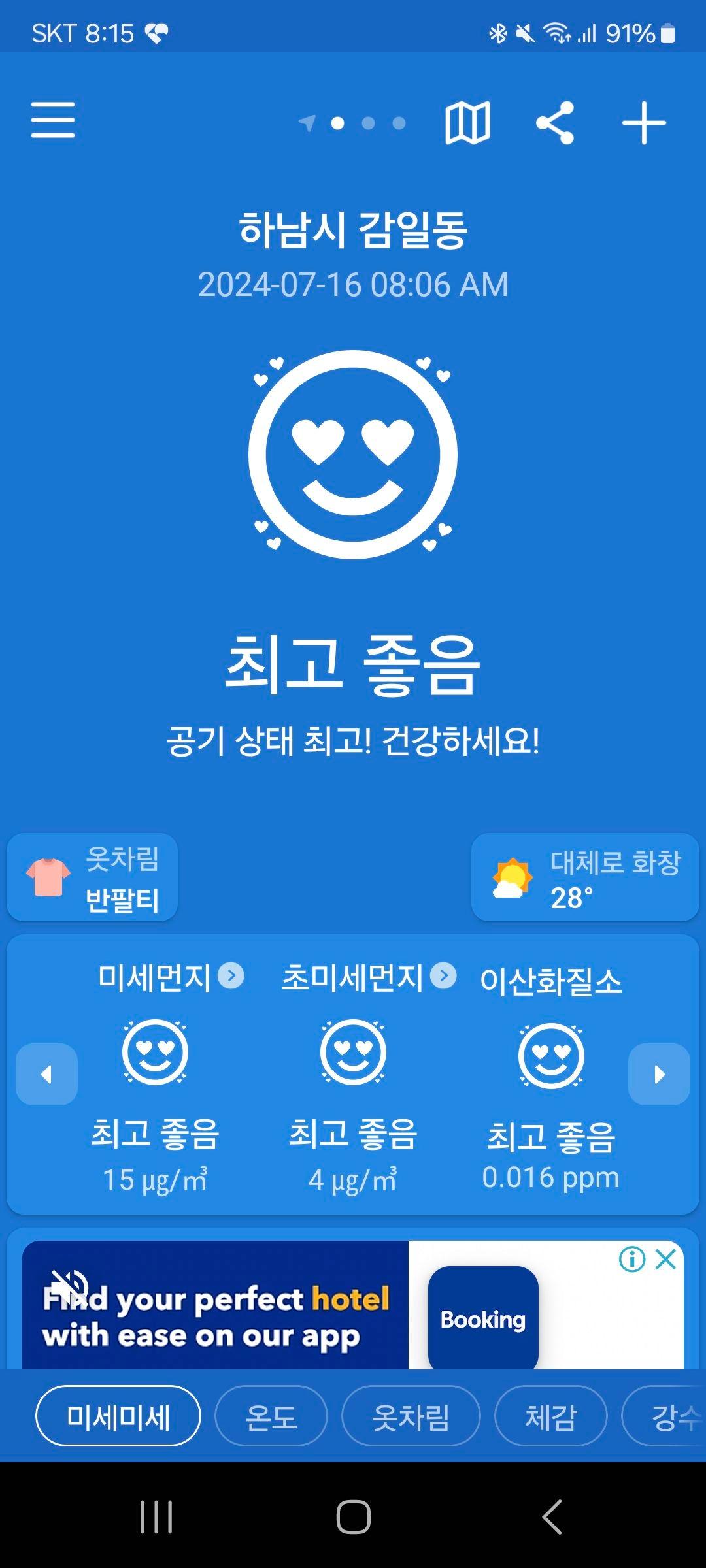This screenshot has width=706, height=1568.
Task: Close the Booking ad banner
Action: (x=665, y=1258)
